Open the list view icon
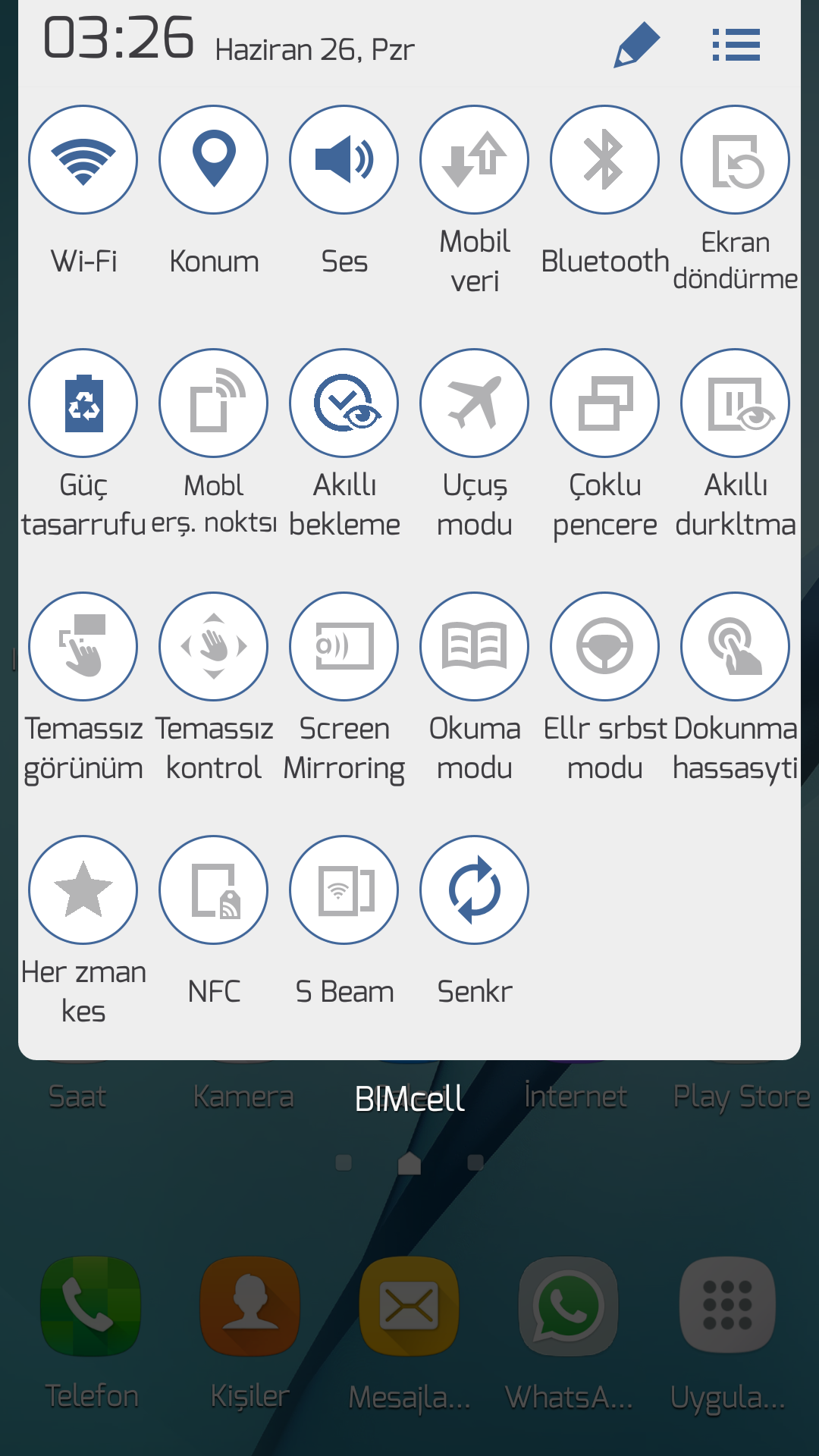This screenshot has height=1456, width=819. tap(736, 45)
